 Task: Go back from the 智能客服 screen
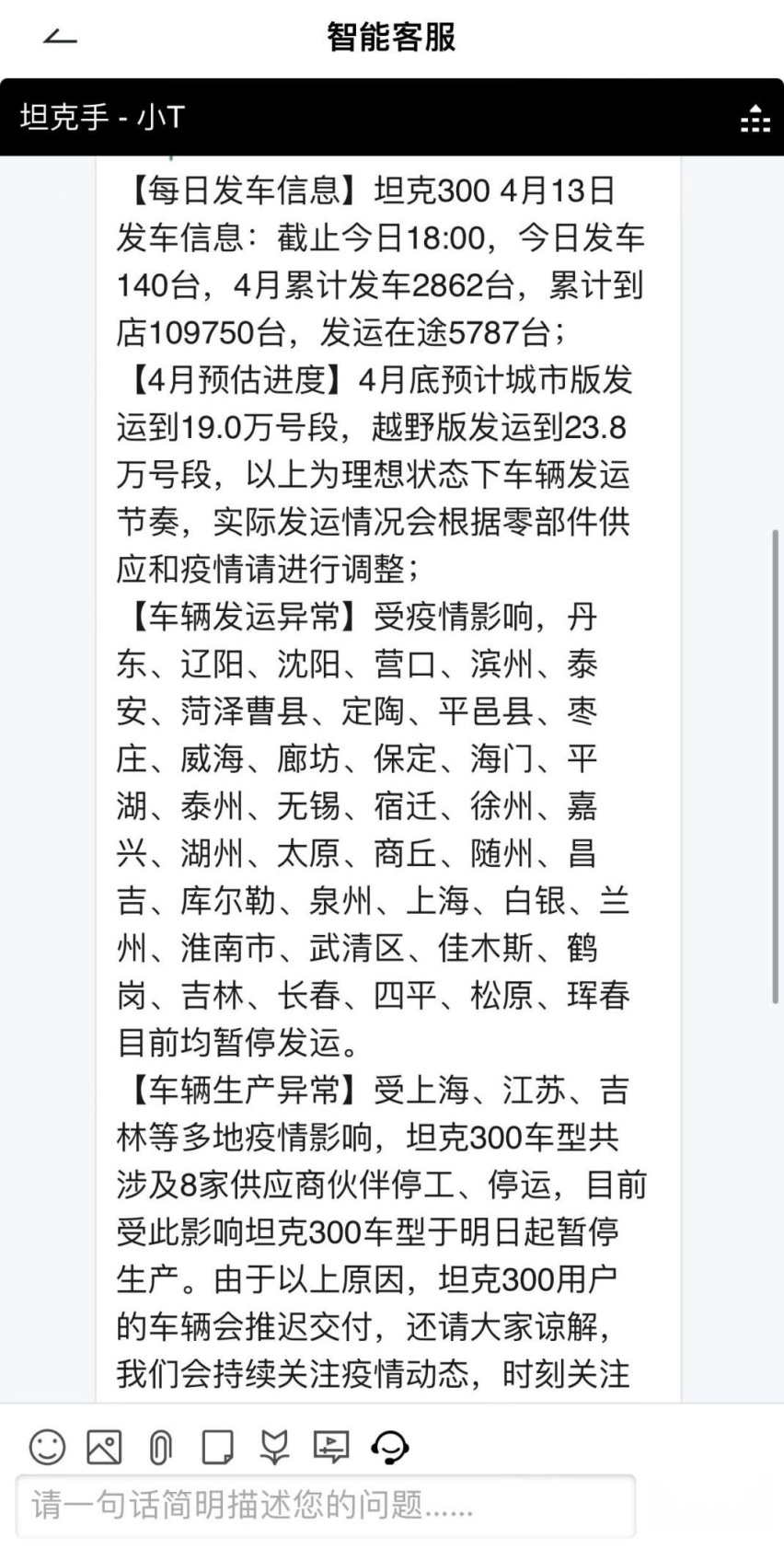60,38
